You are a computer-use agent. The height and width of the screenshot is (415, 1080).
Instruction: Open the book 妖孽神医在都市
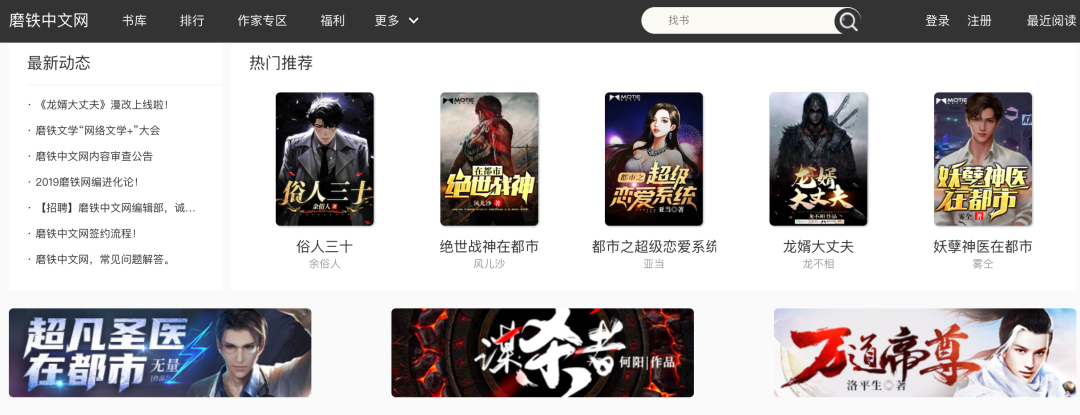pyautogui.click(x=983, y=159)
